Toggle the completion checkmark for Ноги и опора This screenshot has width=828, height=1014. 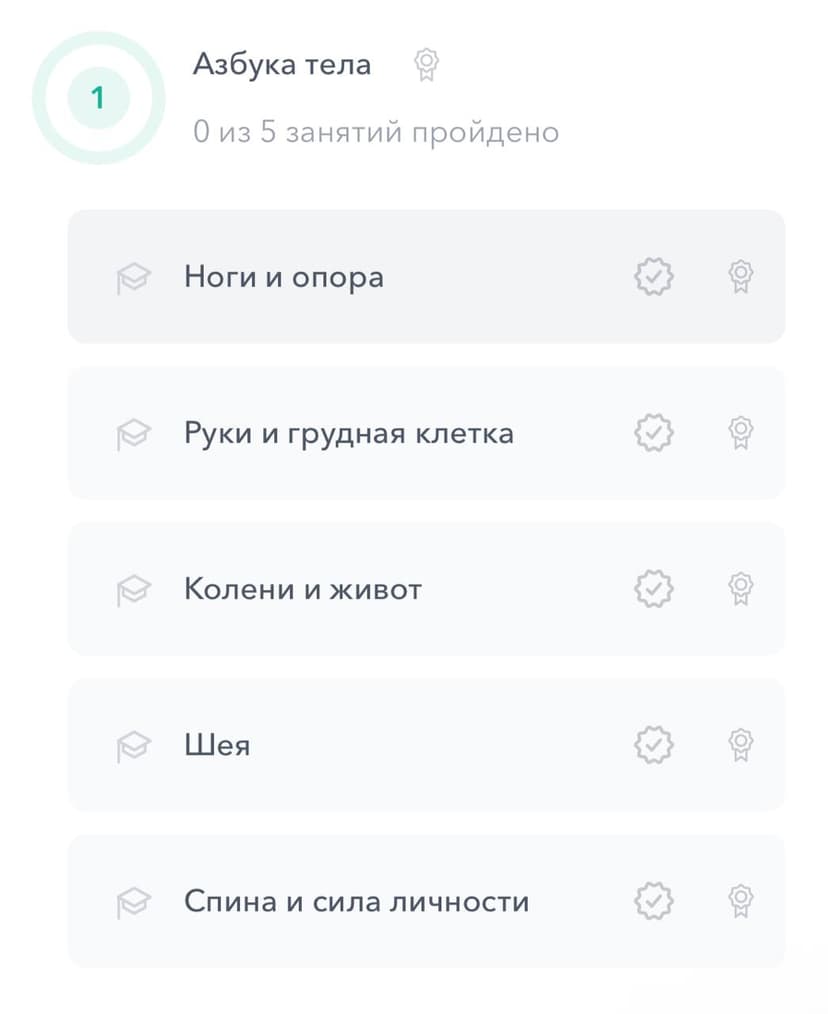pyautogui.click(x=654, y=277)
